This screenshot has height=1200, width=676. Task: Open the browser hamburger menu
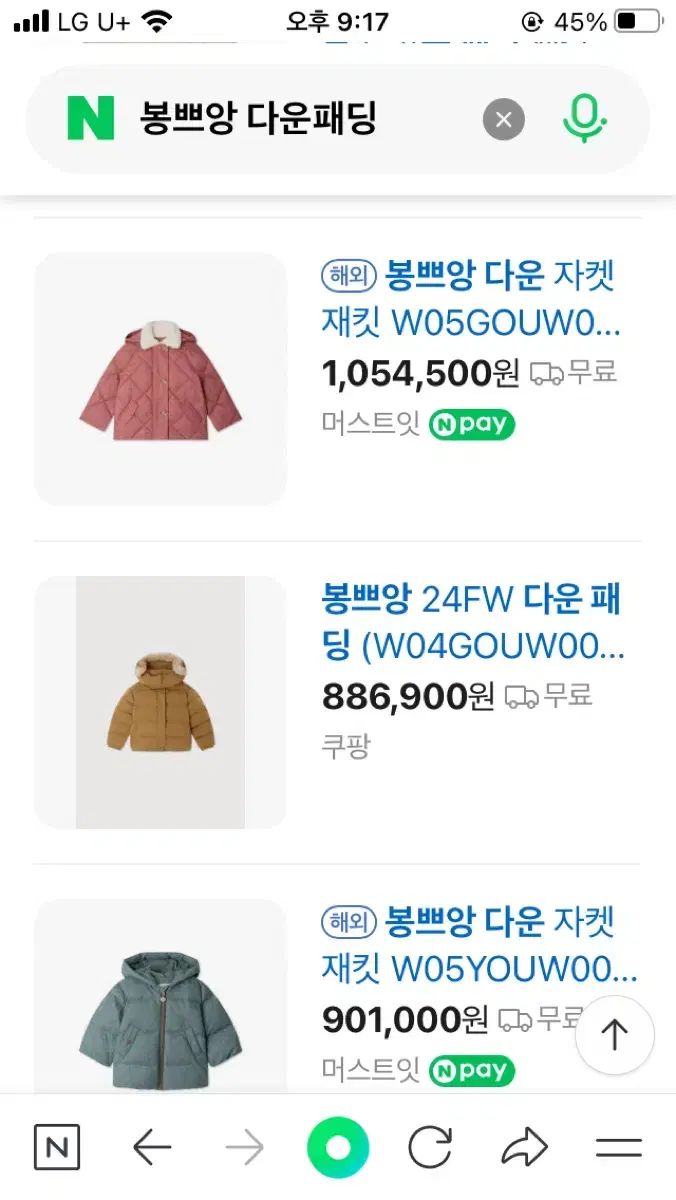pyautogui.click(x=618, y=1147)
